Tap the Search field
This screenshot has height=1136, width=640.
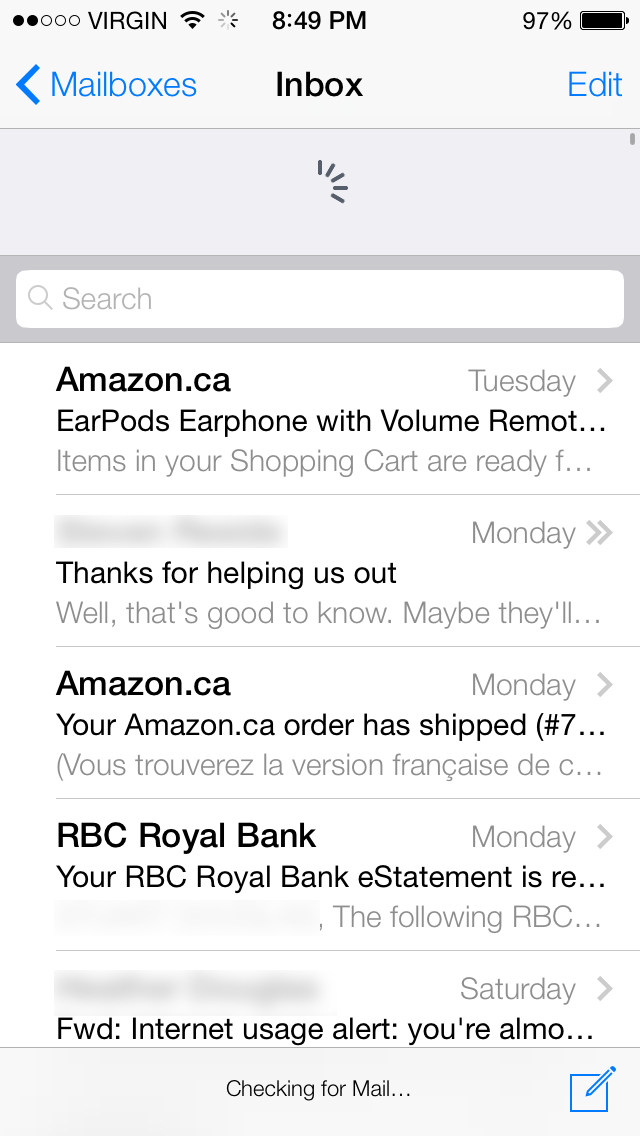click(x=320, y=299)
